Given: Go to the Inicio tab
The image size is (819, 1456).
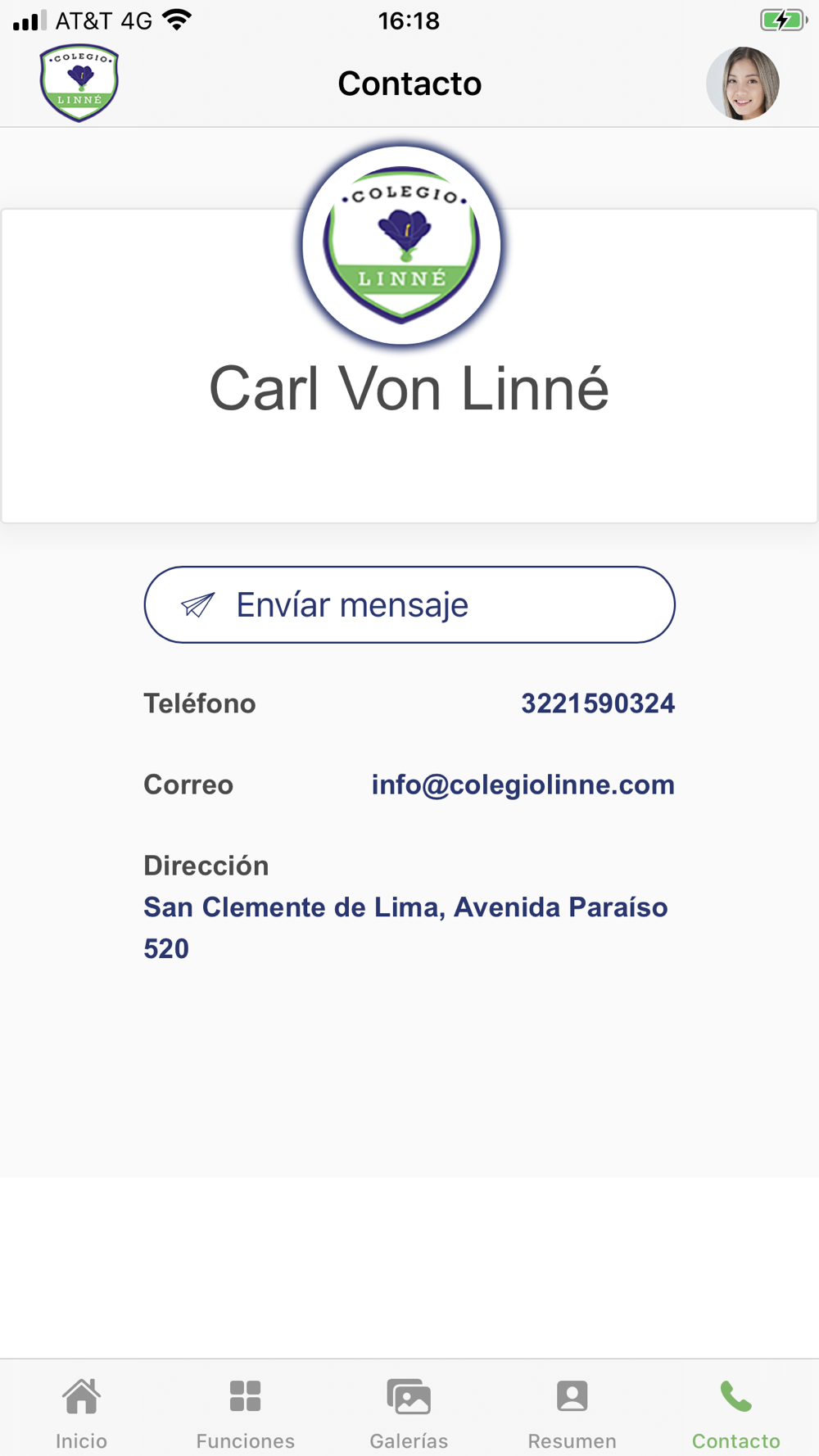Looking at the screenshot, I should pyautogui.click(x=82, y=1413).
